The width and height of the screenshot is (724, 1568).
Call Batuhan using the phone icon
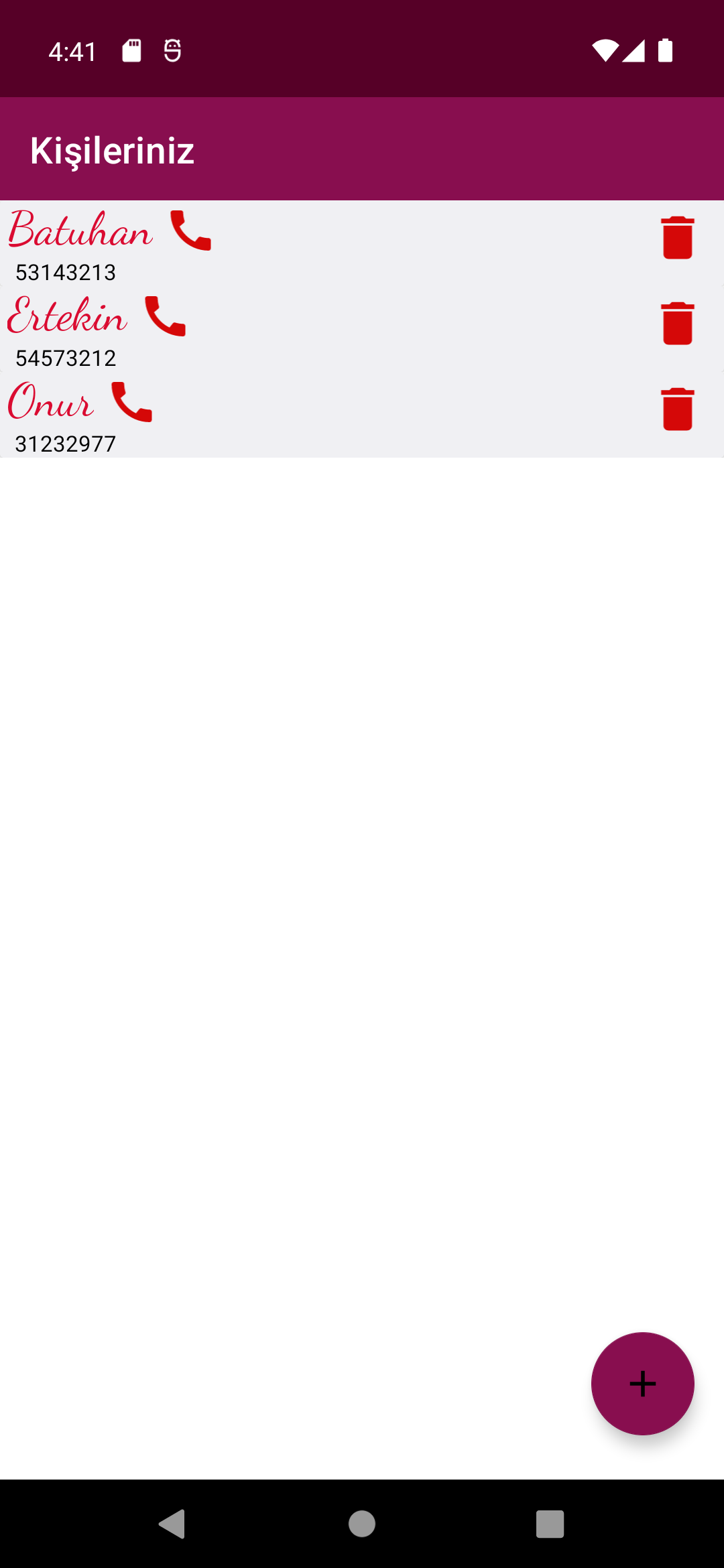(x=190, y=231)
